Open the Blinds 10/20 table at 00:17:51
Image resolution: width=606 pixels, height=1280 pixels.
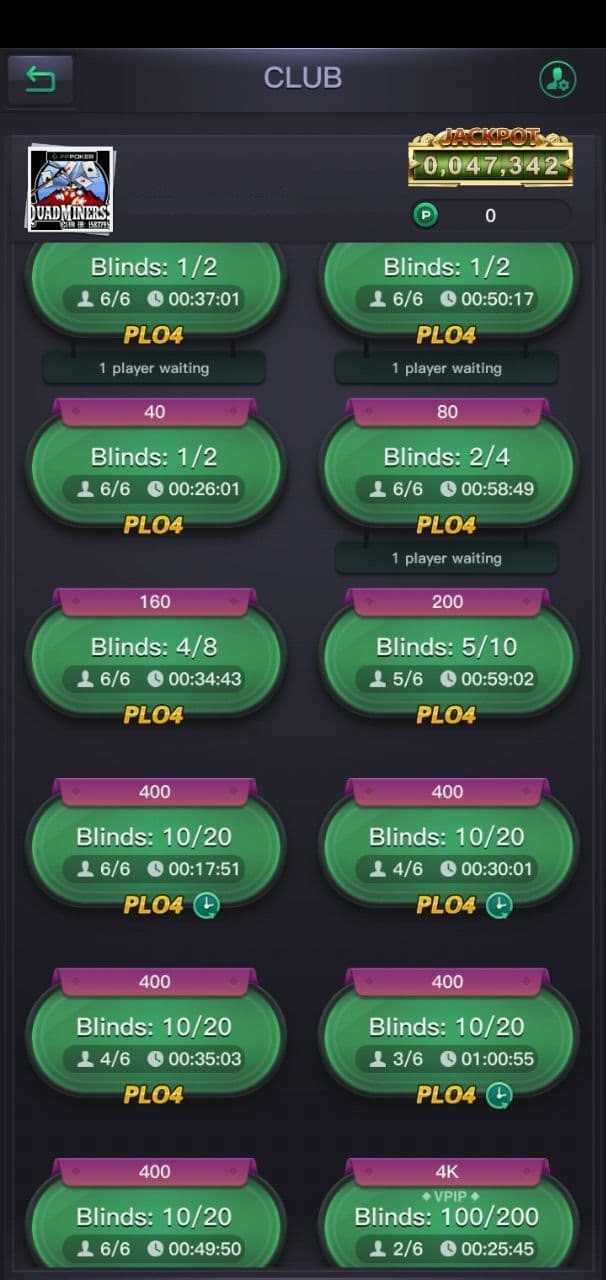pyautogui.click(x=154, y=850)
